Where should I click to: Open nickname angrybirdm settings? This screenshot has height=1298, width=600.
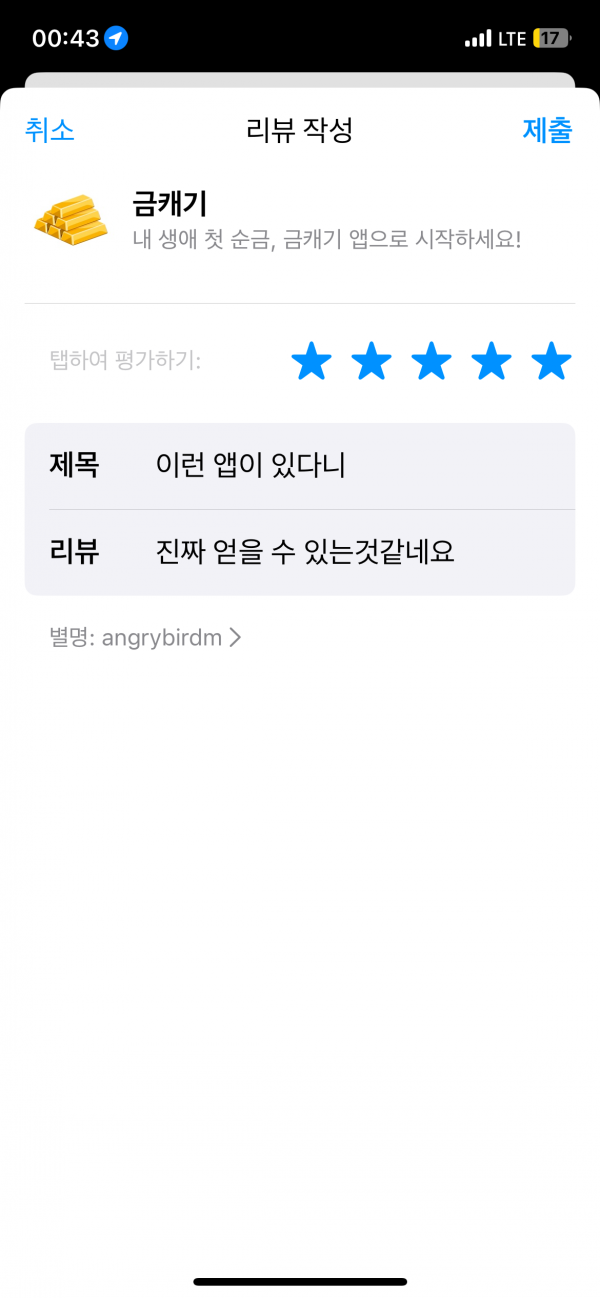coord(146,637)
